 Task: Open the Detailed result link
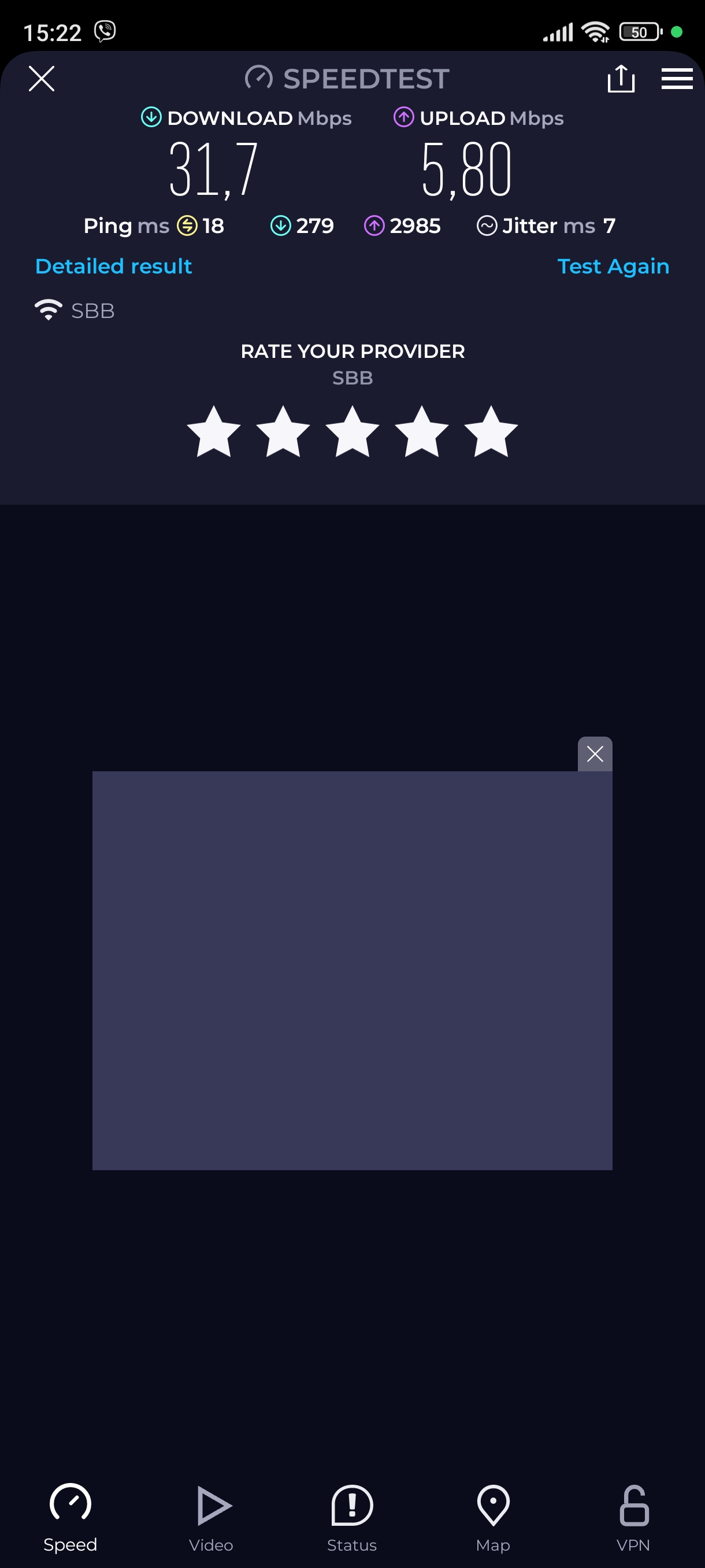[x=114, y=266]
